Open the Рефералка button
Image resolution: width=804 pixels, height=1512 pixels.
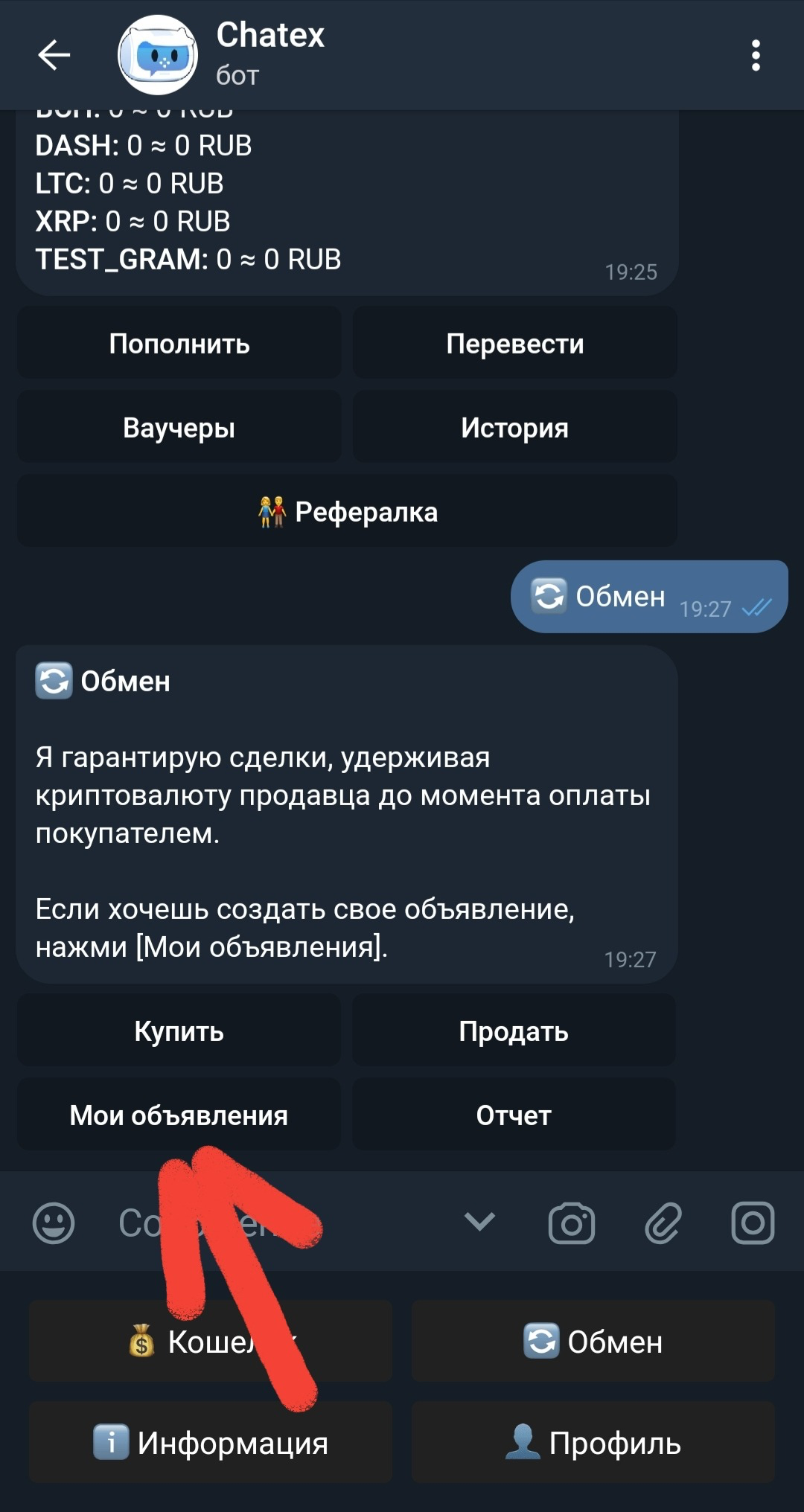click(x=347, y=512)
